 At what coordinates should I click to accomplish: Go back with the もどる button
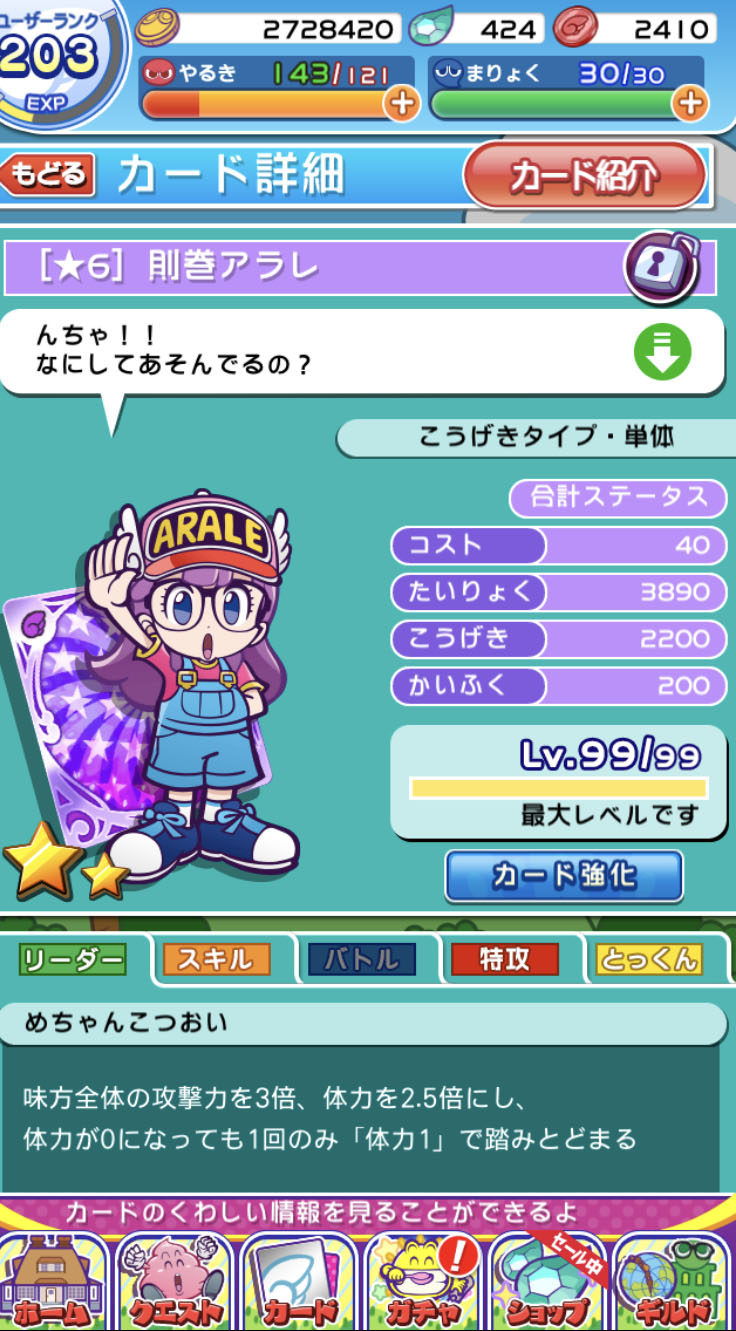click(49, 175)
